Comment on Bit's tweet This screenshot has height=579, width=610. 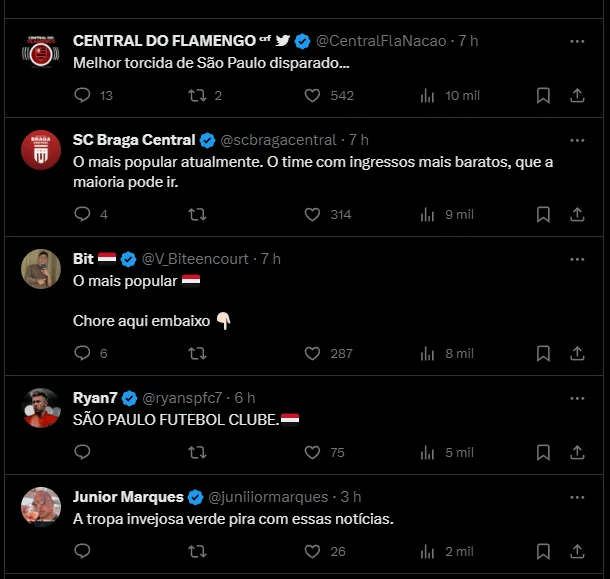[x=83, y=353]
